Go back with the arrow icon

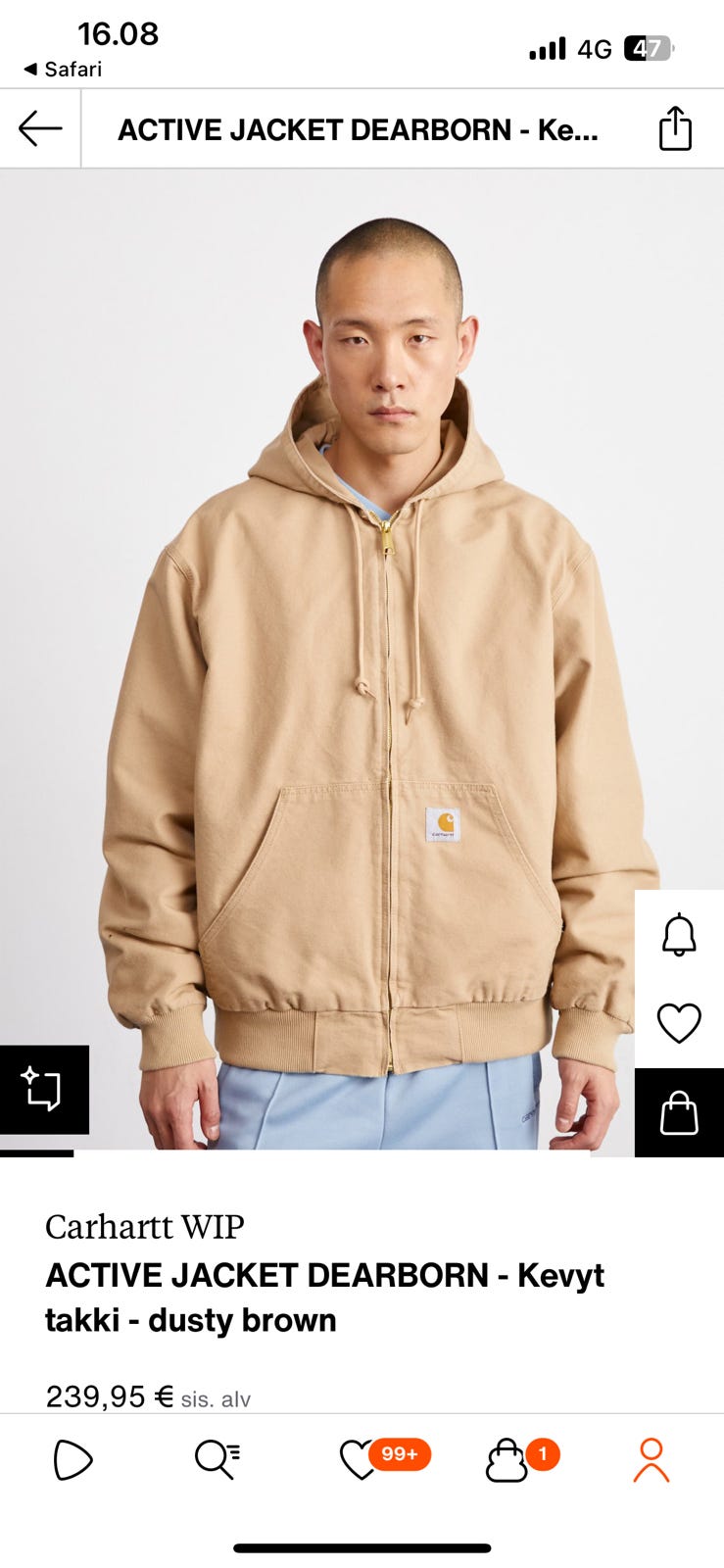[40, 128]
